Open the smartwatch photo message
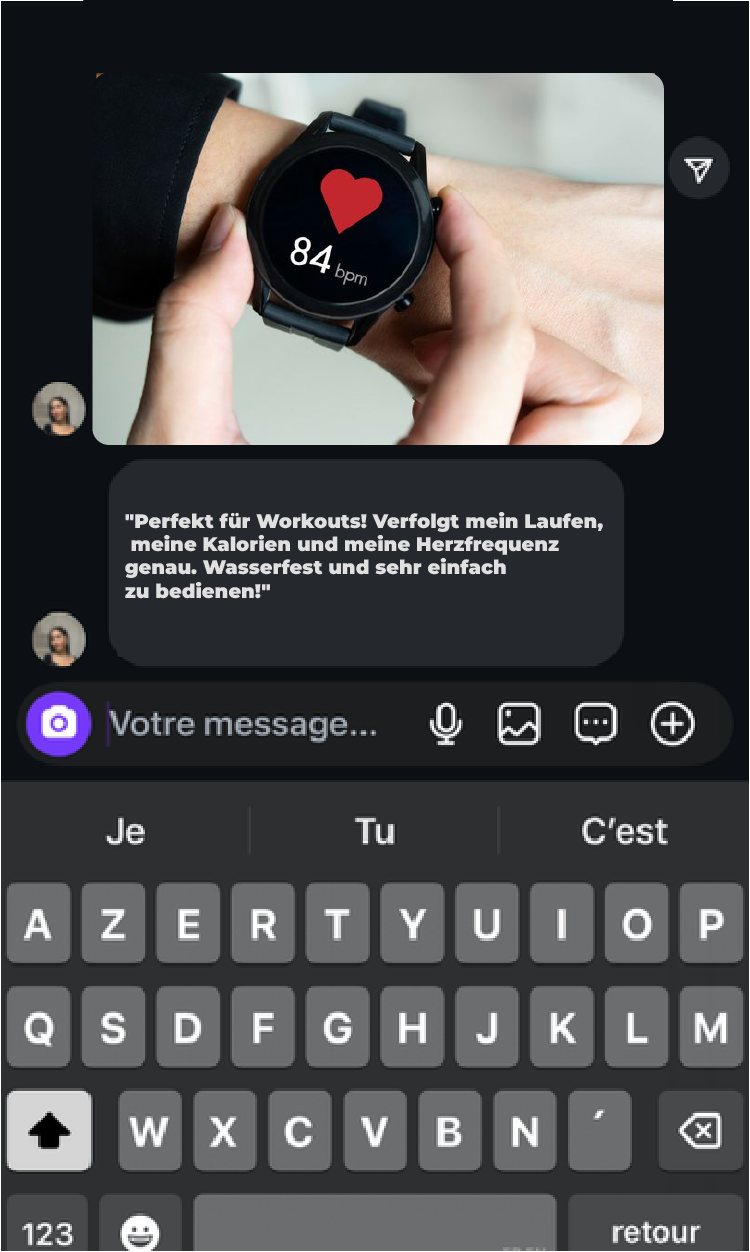This screenshot has width=750, height=1252. point(378,258)
